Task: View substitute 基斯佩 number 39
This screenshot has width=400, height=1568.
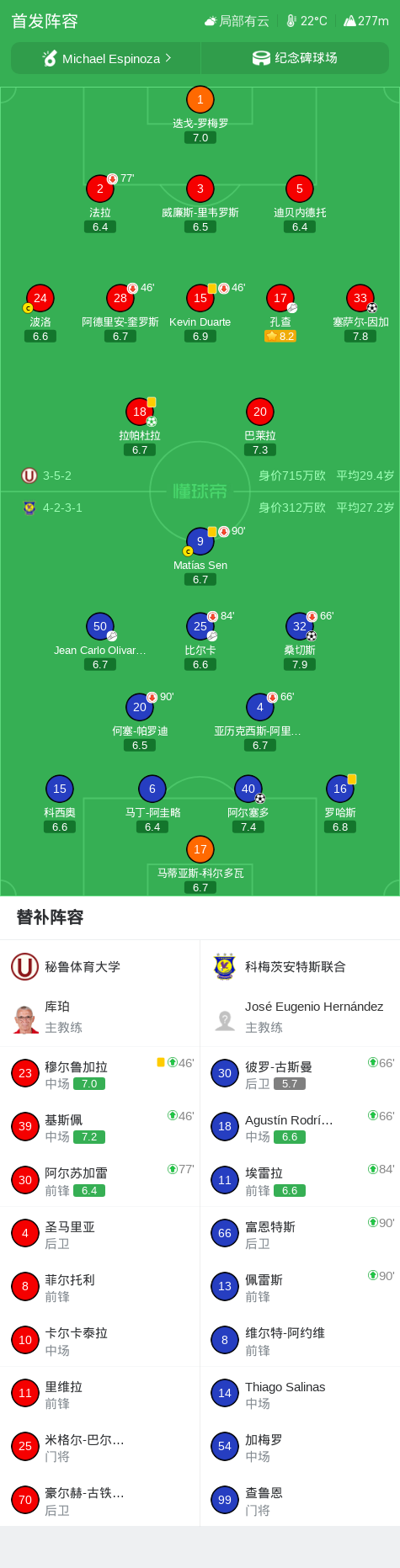Action: pos(99,1126)
